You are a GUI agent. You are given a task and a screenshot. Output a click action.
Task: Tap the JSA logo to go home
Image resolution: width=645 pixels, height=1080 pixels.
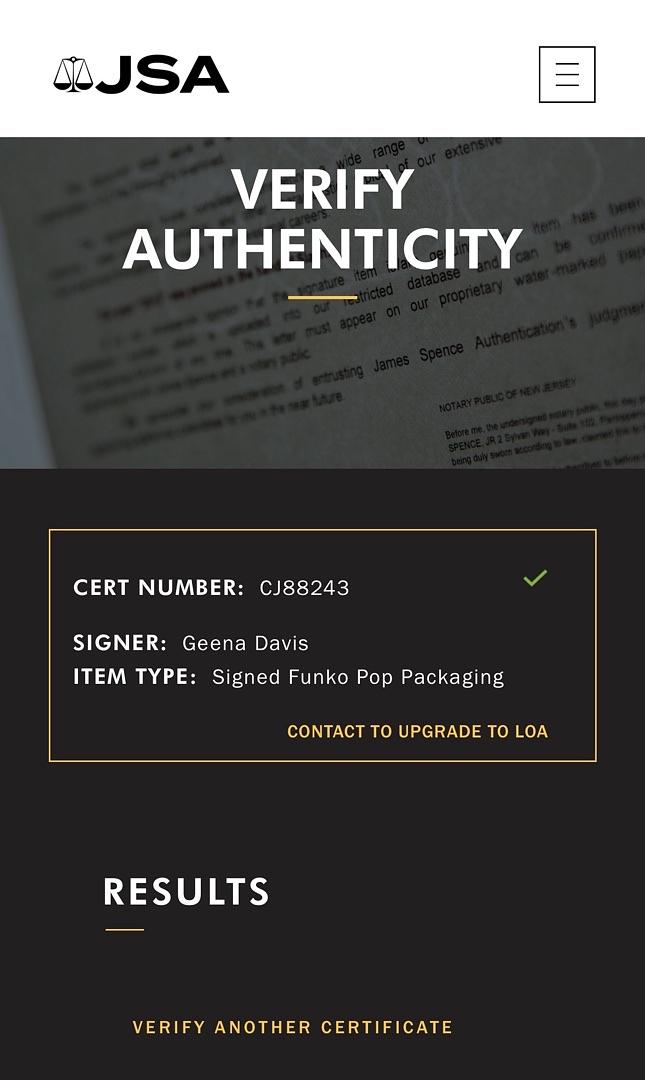pyautogui.click(x=141, y=75)
